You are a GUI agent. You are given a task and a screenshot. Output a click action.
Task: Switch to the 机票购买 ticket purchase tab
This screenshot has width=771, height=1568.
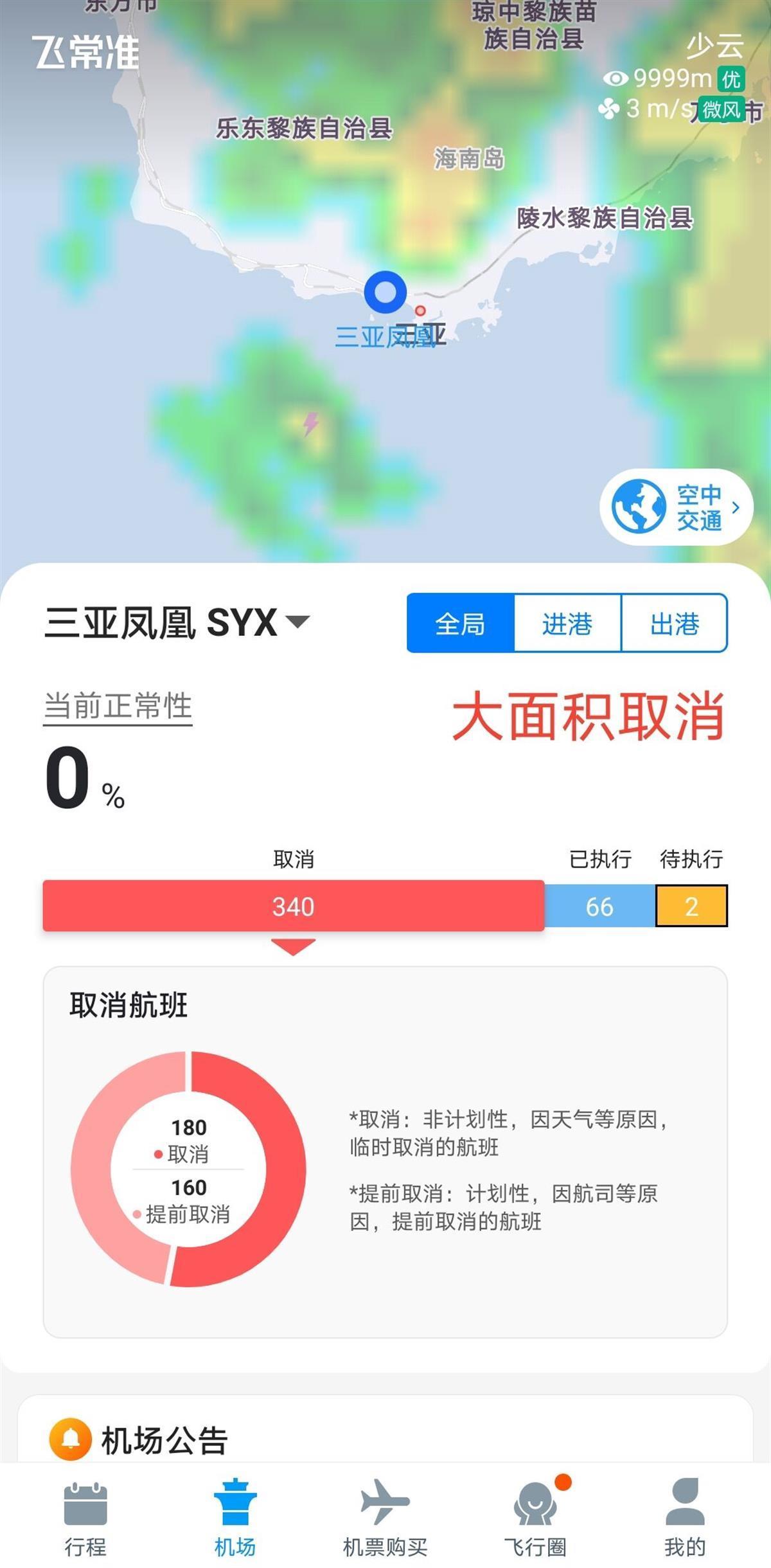coord(385,1517)
